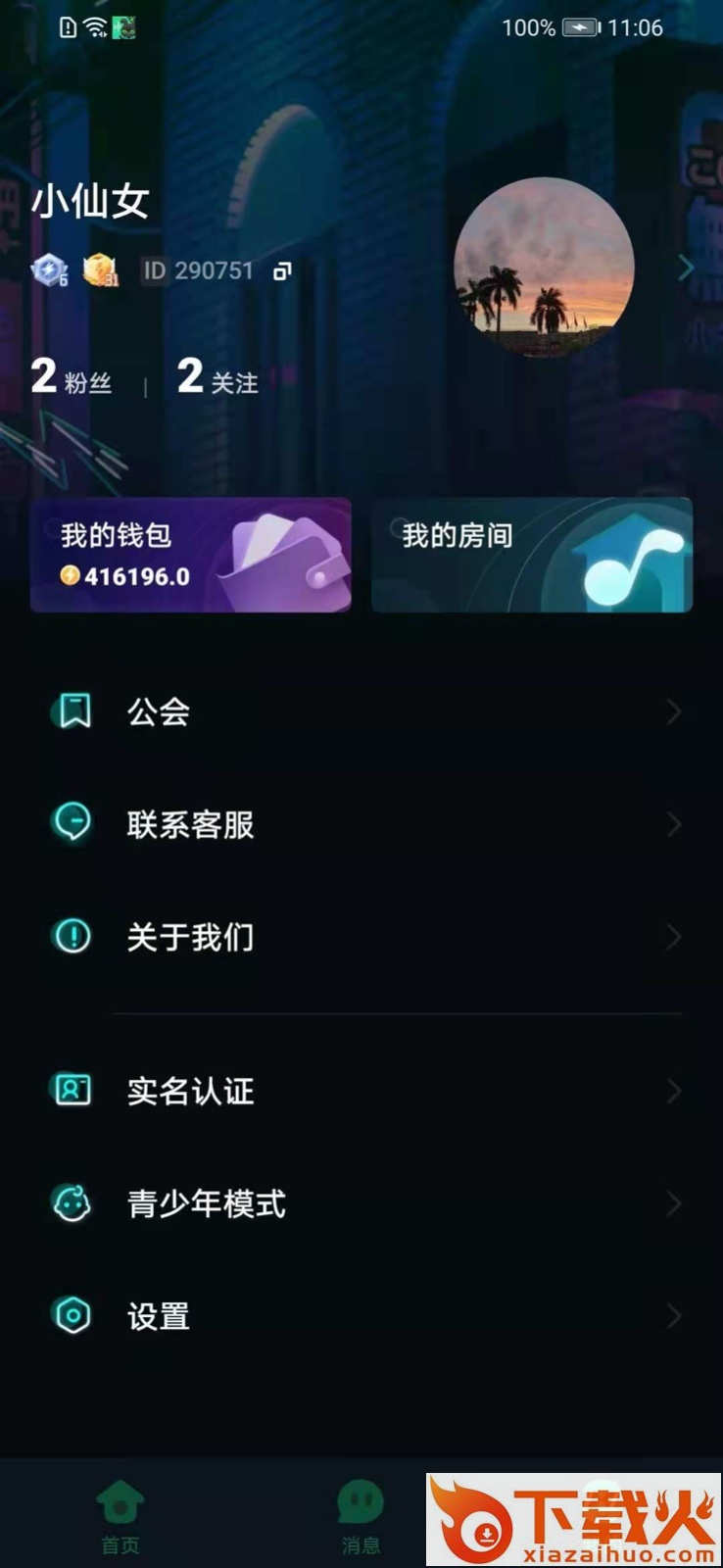Open the 我的房间 room card
This screenshot has height=1568, width=723.
531,555
